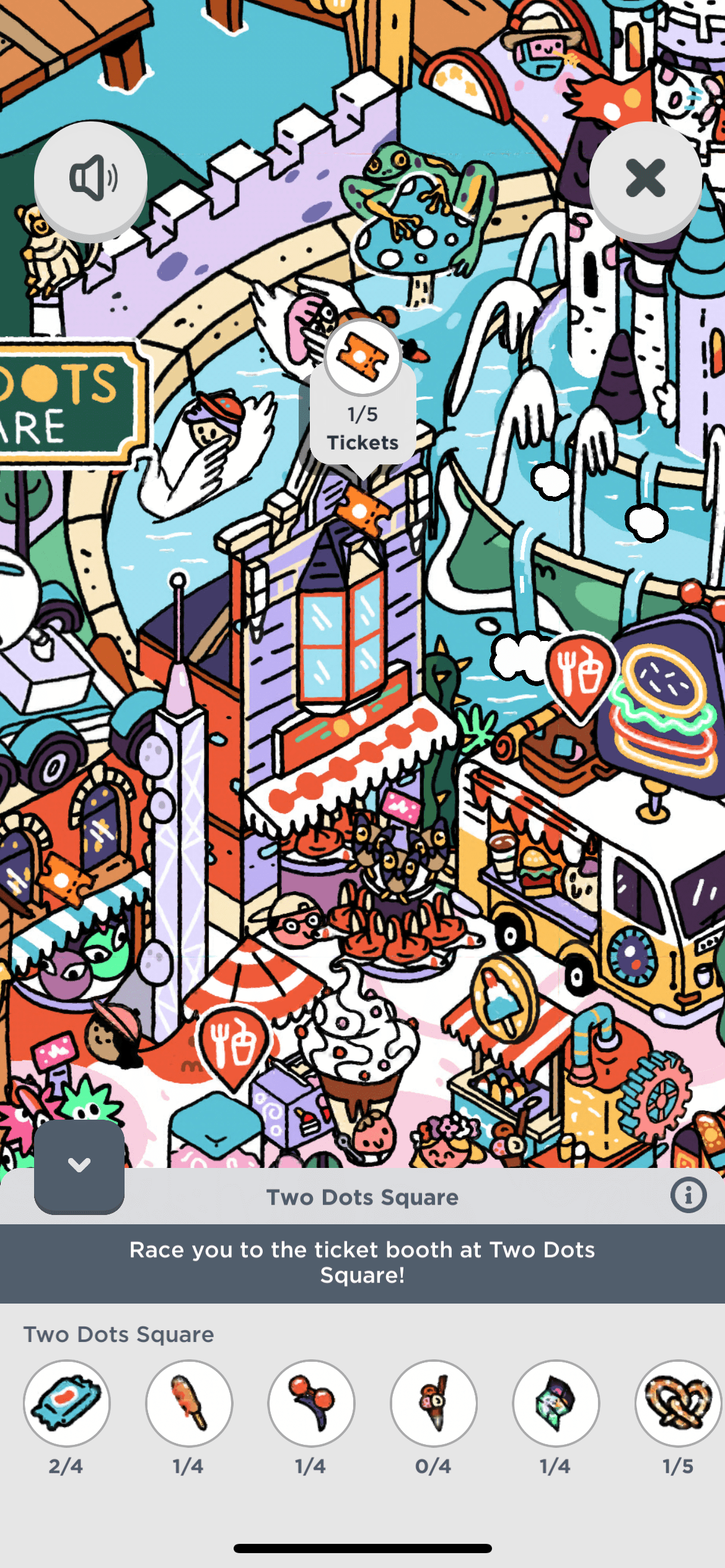Close the scavenger hunt map
This screenshot has width=725, height=1568.
645,178
